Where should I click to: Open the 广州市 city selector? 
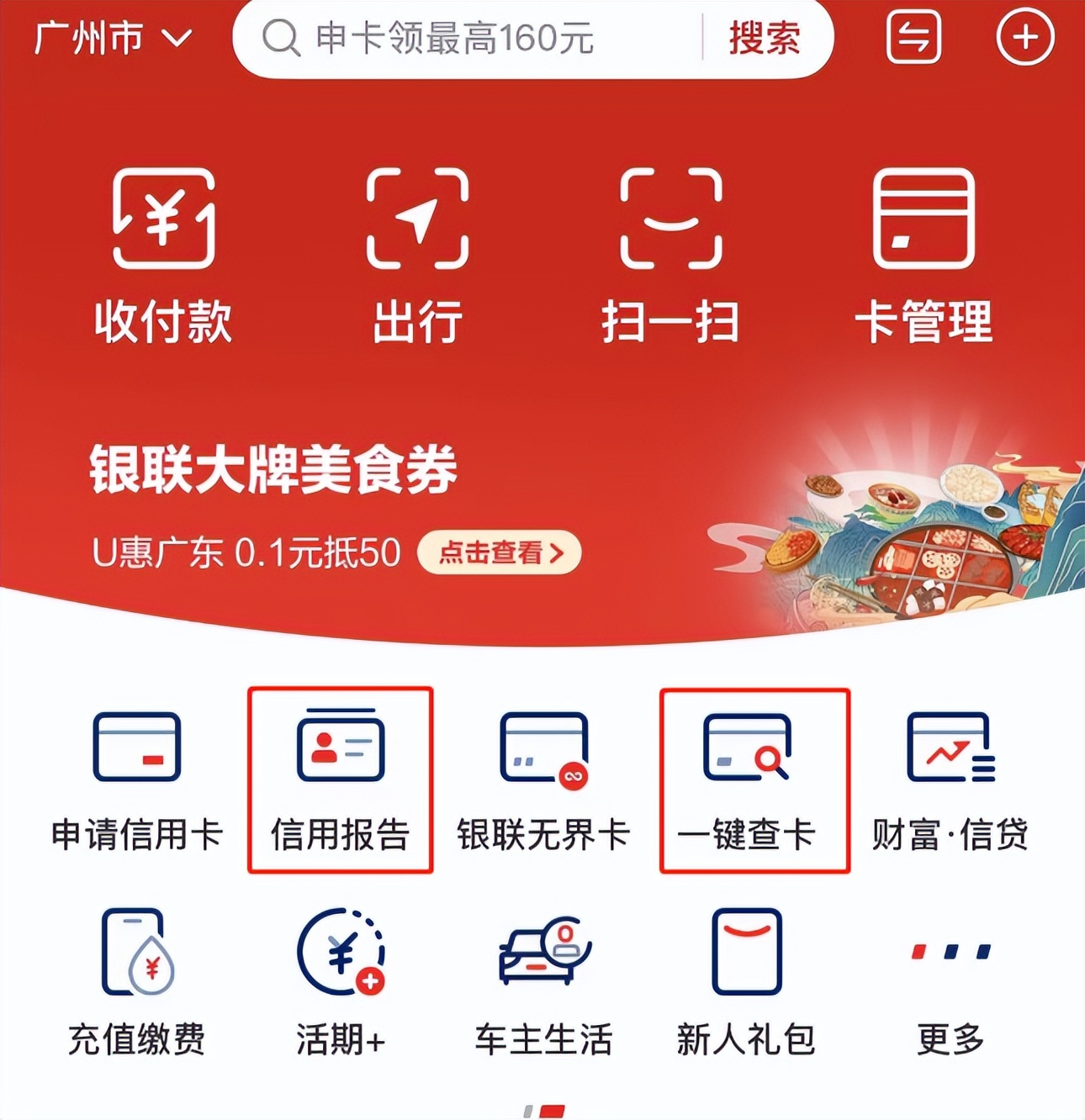[114, 38]
